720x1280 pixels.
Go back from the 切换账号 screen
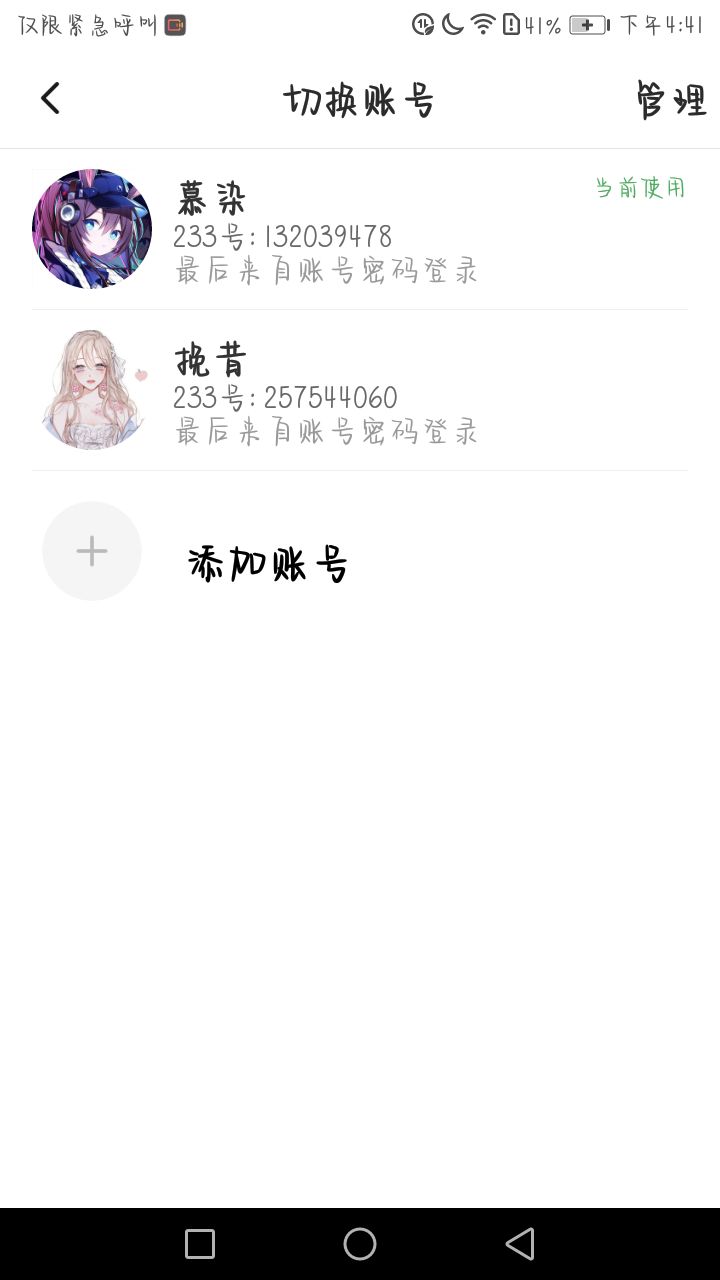point(50,98)
